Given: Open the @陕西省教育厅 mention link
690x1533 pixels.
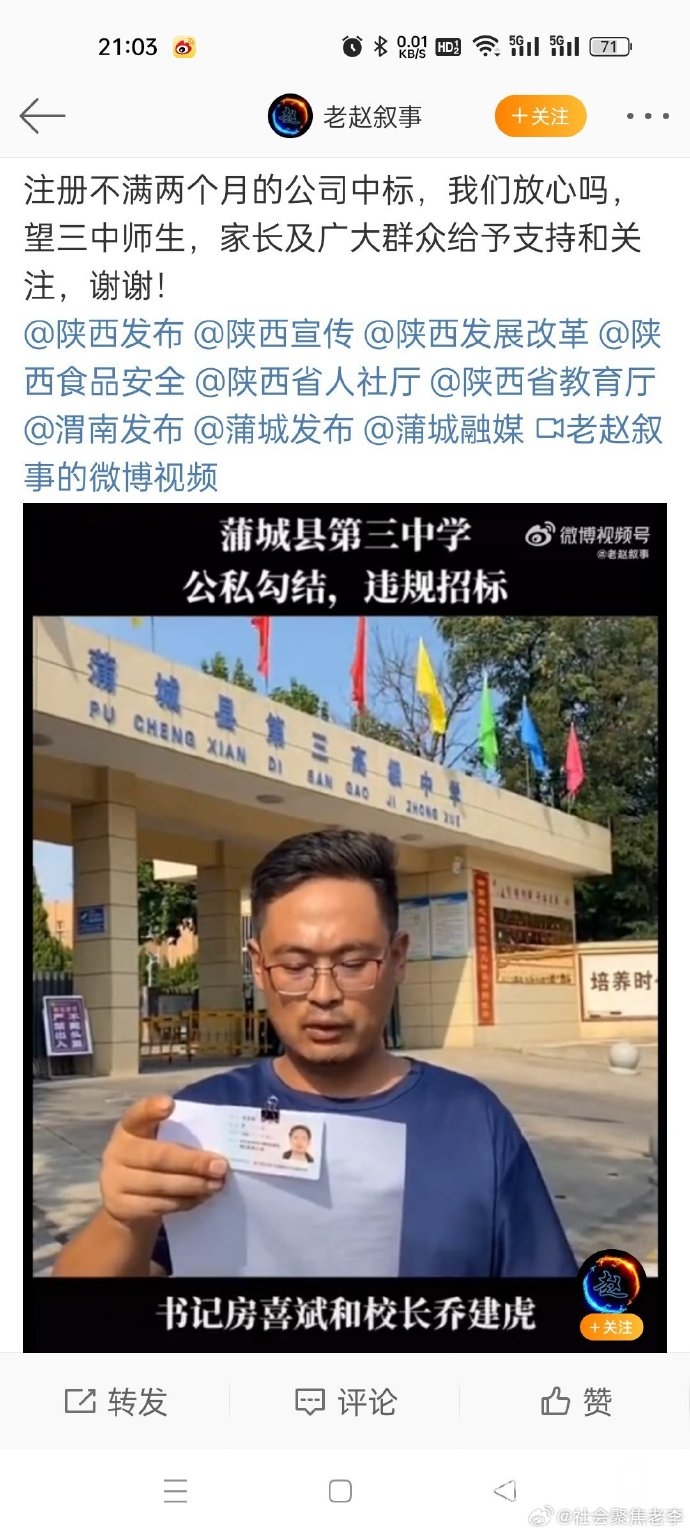Looking at the screenshot, I should pos(543,381).
